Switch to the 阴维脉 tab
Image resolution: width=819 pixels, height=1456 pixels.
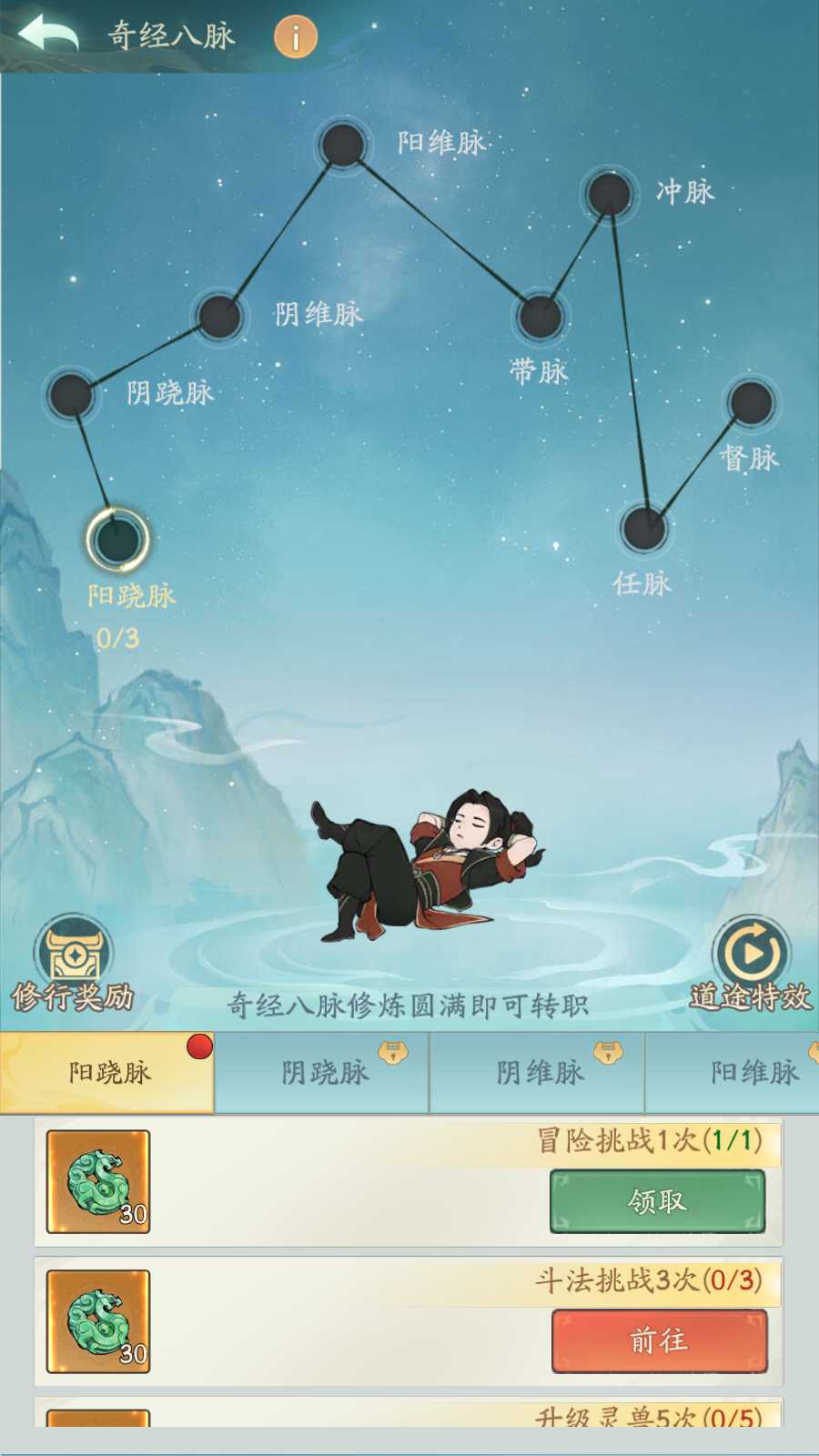click(x=538, y=1072)
